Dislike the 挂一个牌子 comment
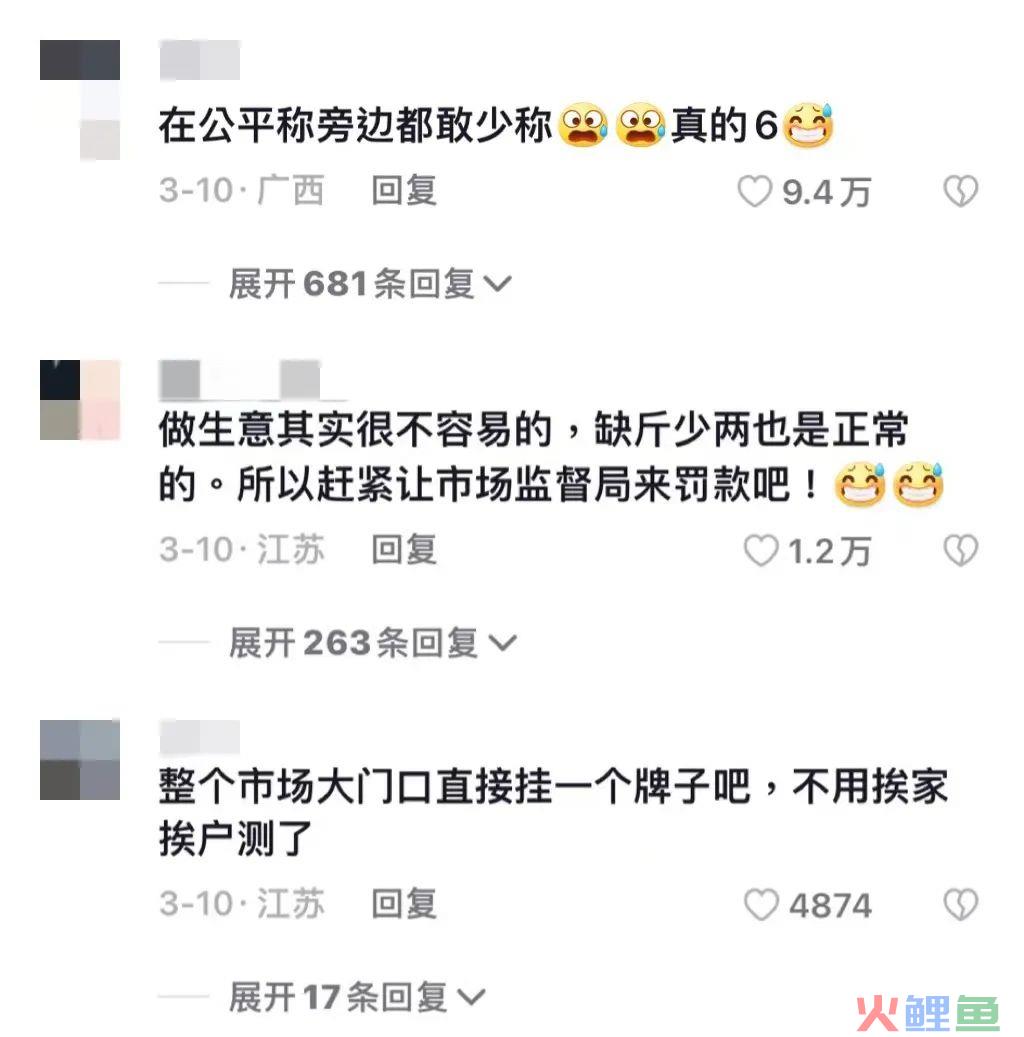Viewport: 1024px width, 1037px height. click(960, 905)
